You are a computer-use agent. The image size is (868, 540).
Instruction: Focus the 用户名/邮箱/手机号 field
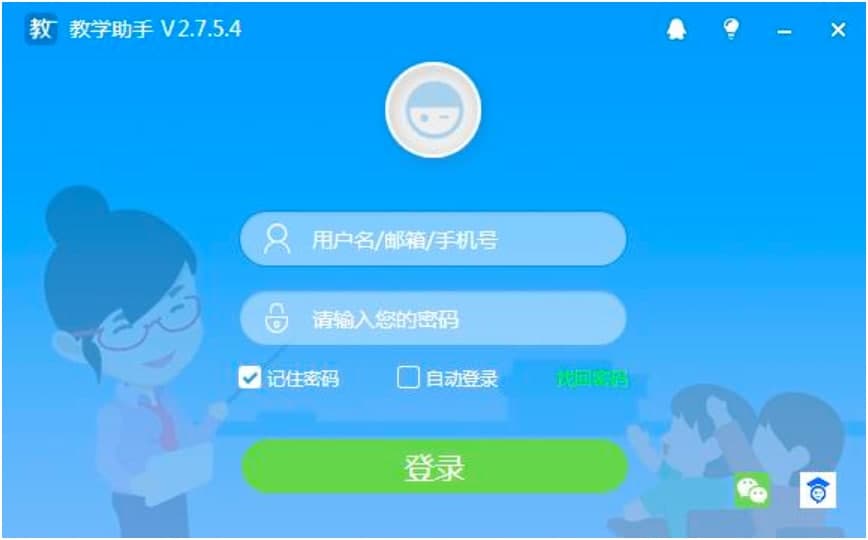[x=433, y=239]
